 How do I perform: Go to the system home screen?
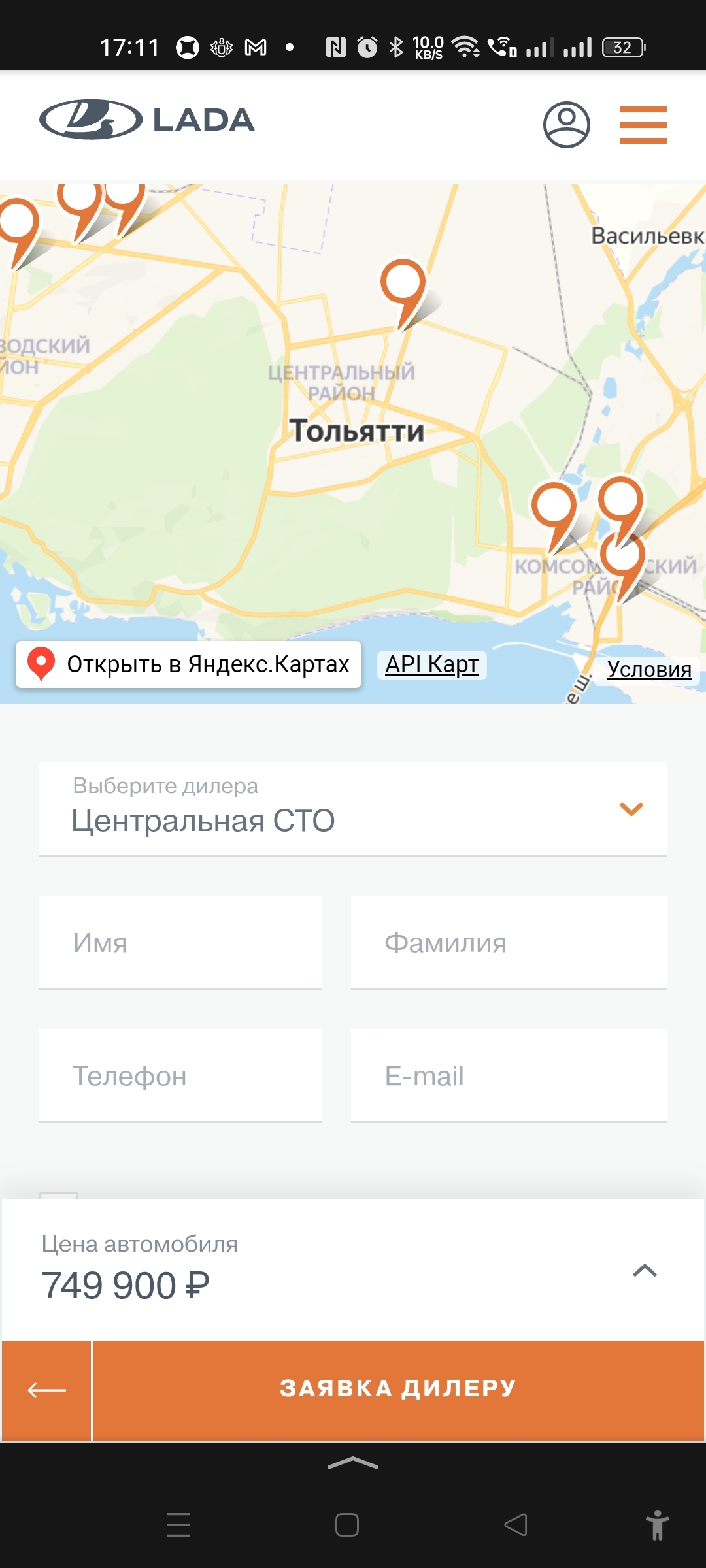[347, 1525]
